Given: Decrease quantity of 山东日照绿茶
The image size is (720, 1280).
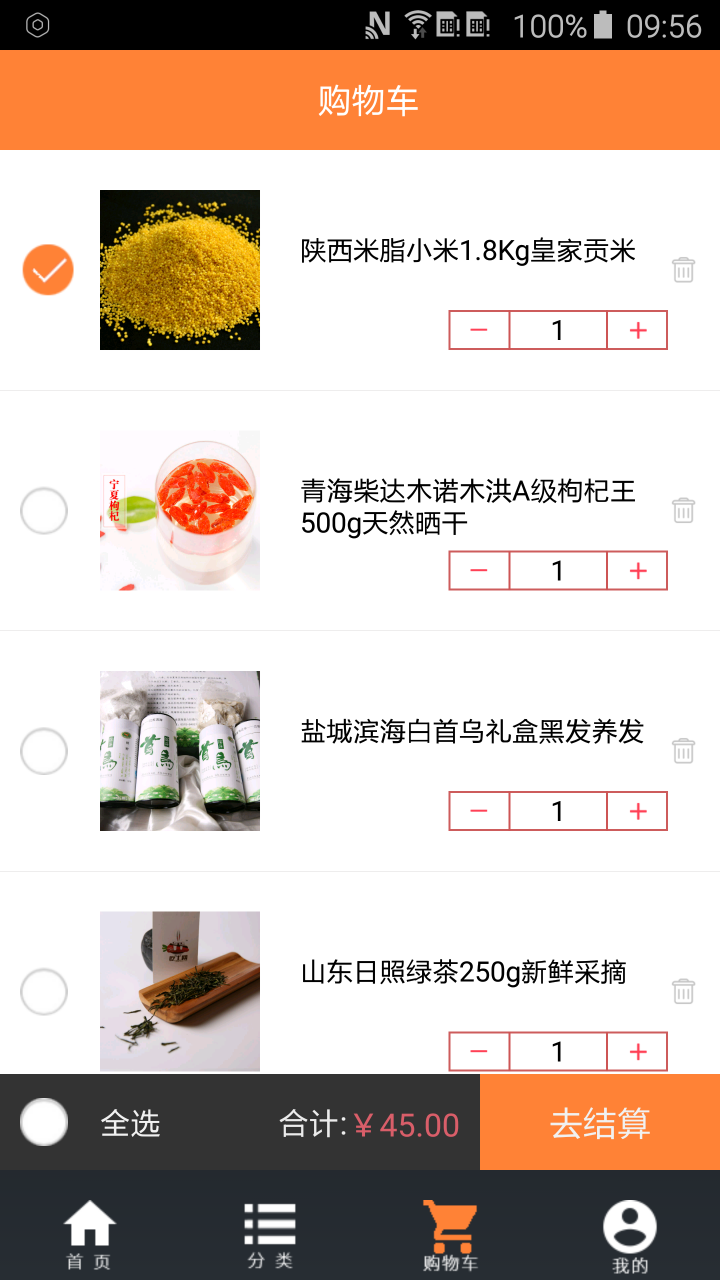Looking at the screenshot, I should pos(479,1051).
